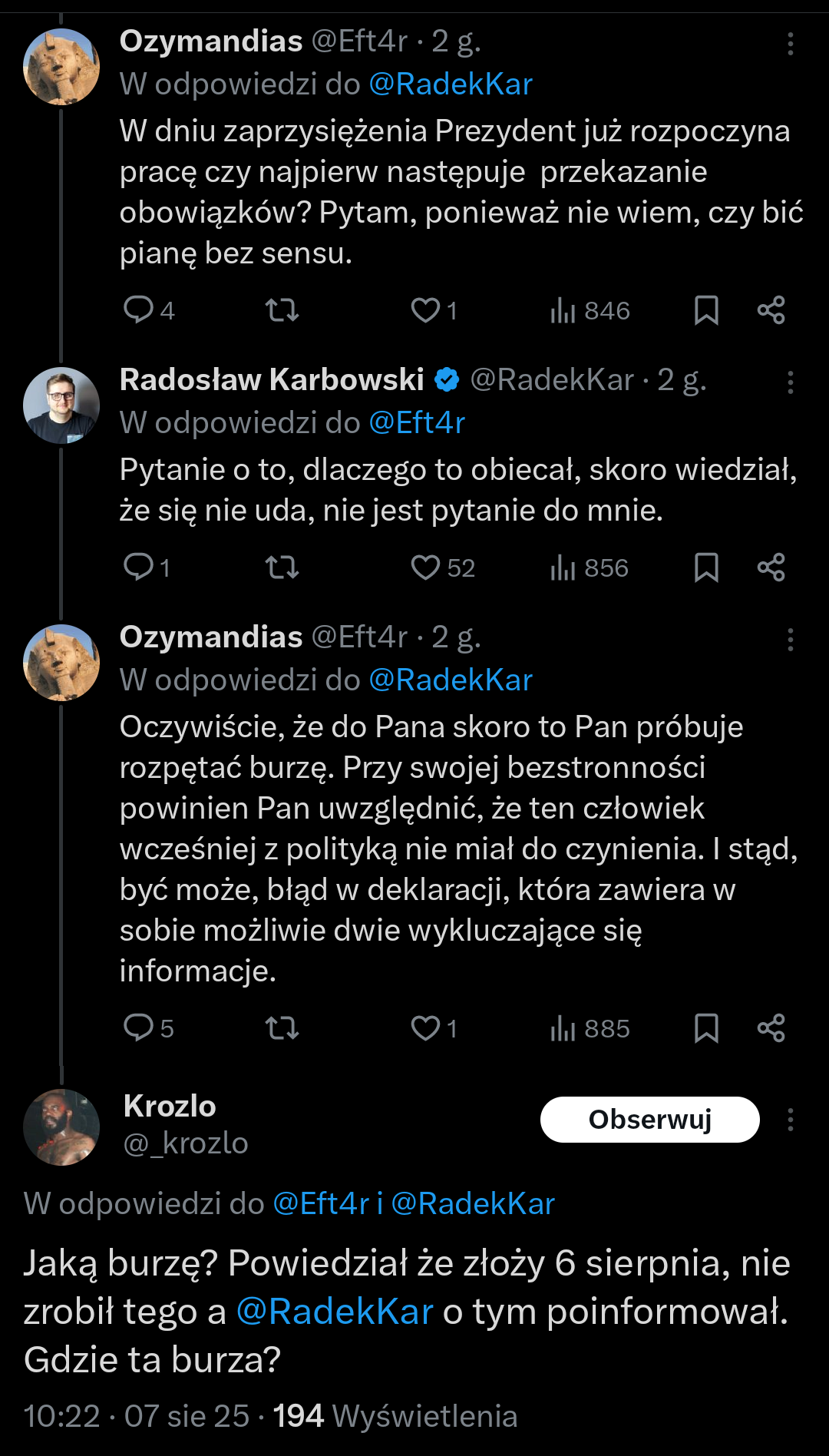Like Ozymandias's post with 846 views
Screen dimensions: 829x1456
425,310
